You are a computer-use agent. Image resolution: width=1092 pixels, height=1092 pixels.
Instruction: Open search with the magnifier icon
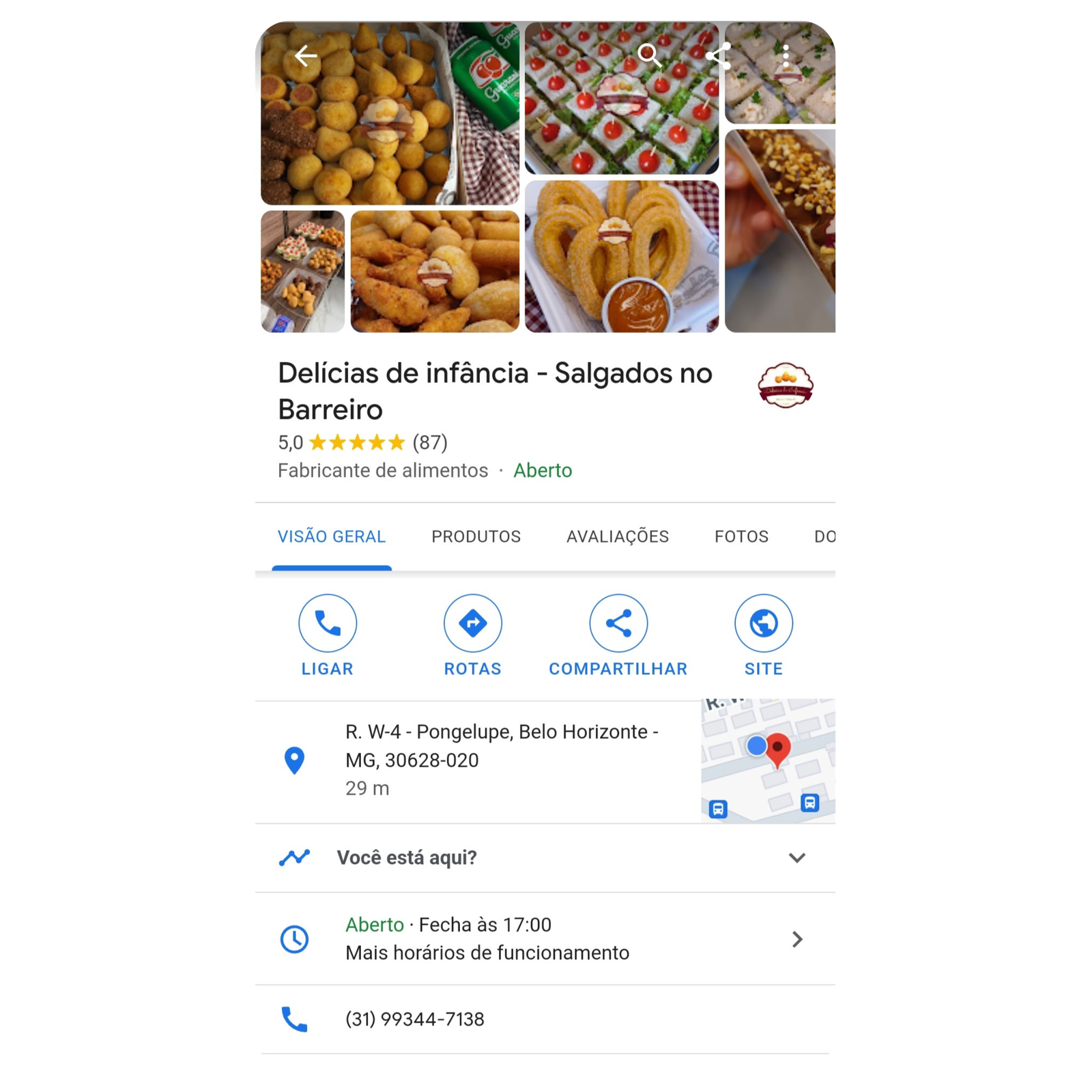[x=649, y=56]
